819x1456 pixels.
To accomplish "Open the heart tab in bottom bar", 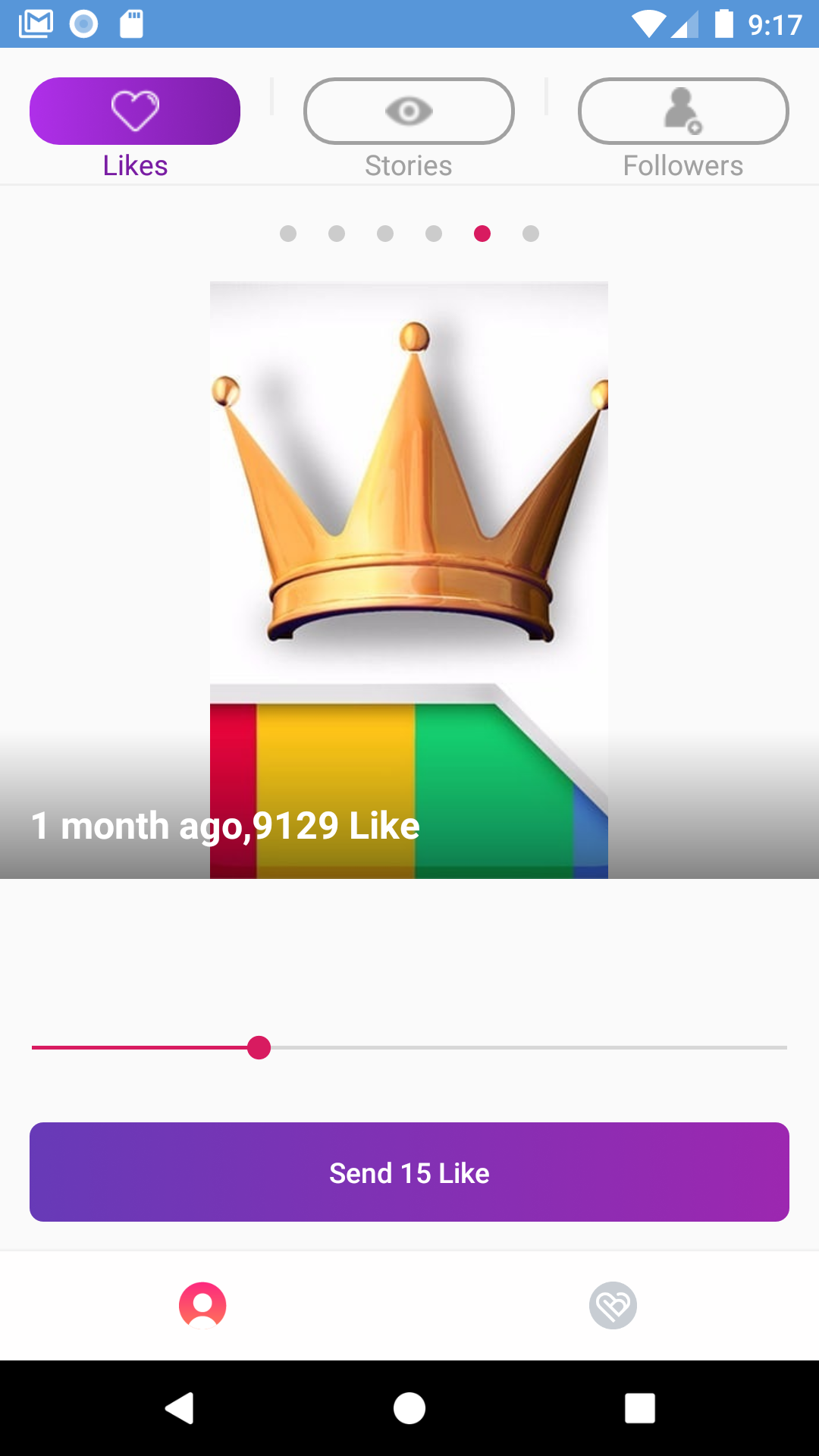I will 613,1305.
